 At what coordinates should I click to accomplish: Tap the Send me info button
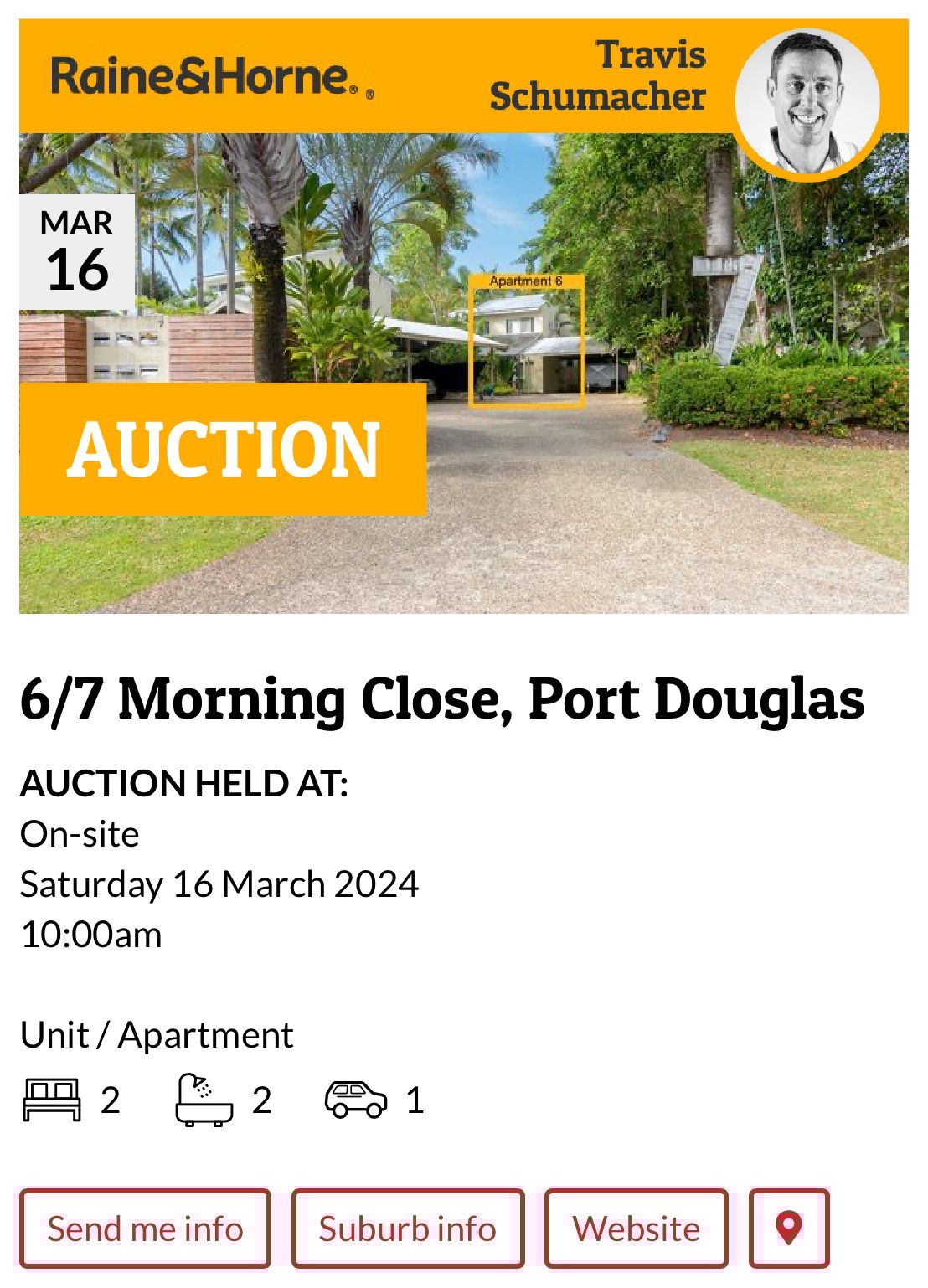pos(145,1229)
